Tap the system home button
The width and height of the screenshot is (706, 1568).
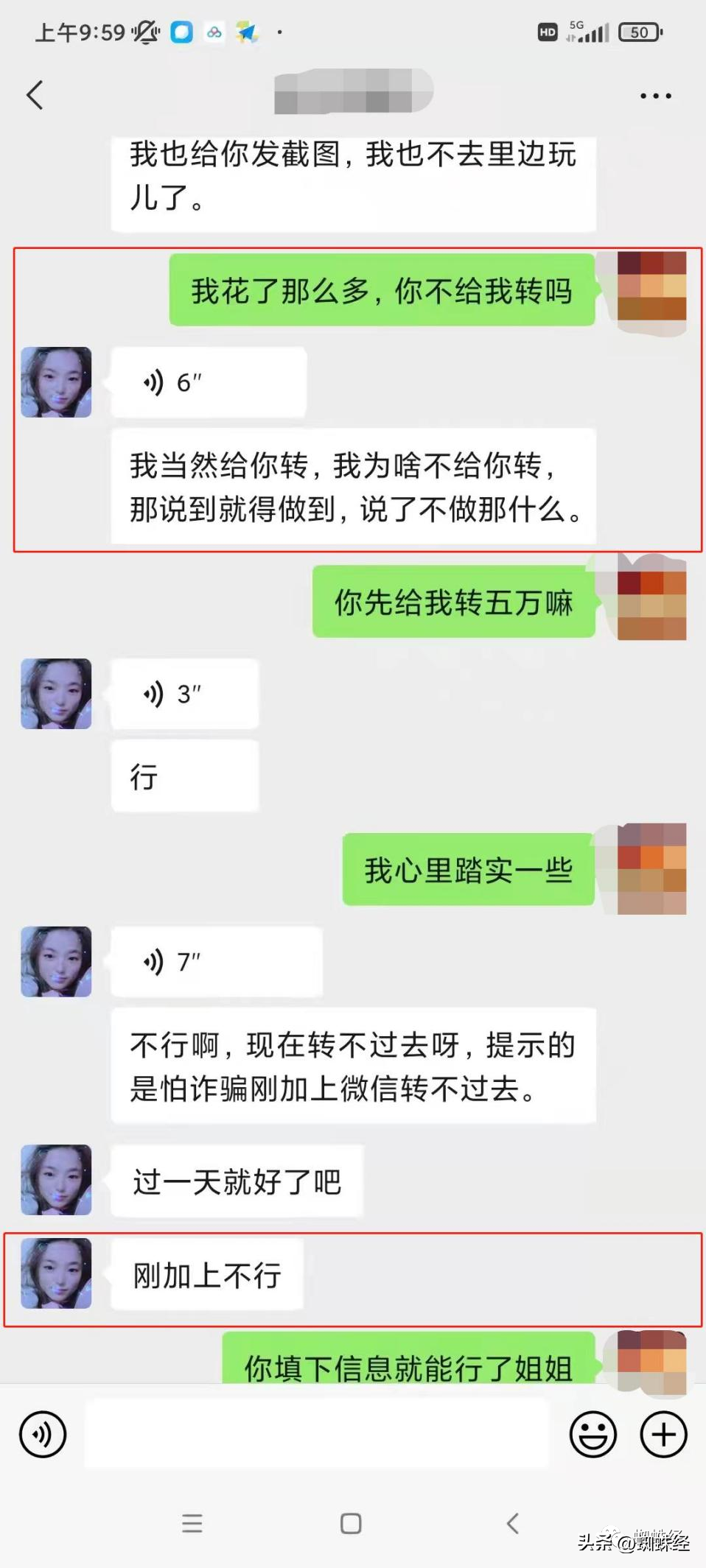pos(351,1523)
